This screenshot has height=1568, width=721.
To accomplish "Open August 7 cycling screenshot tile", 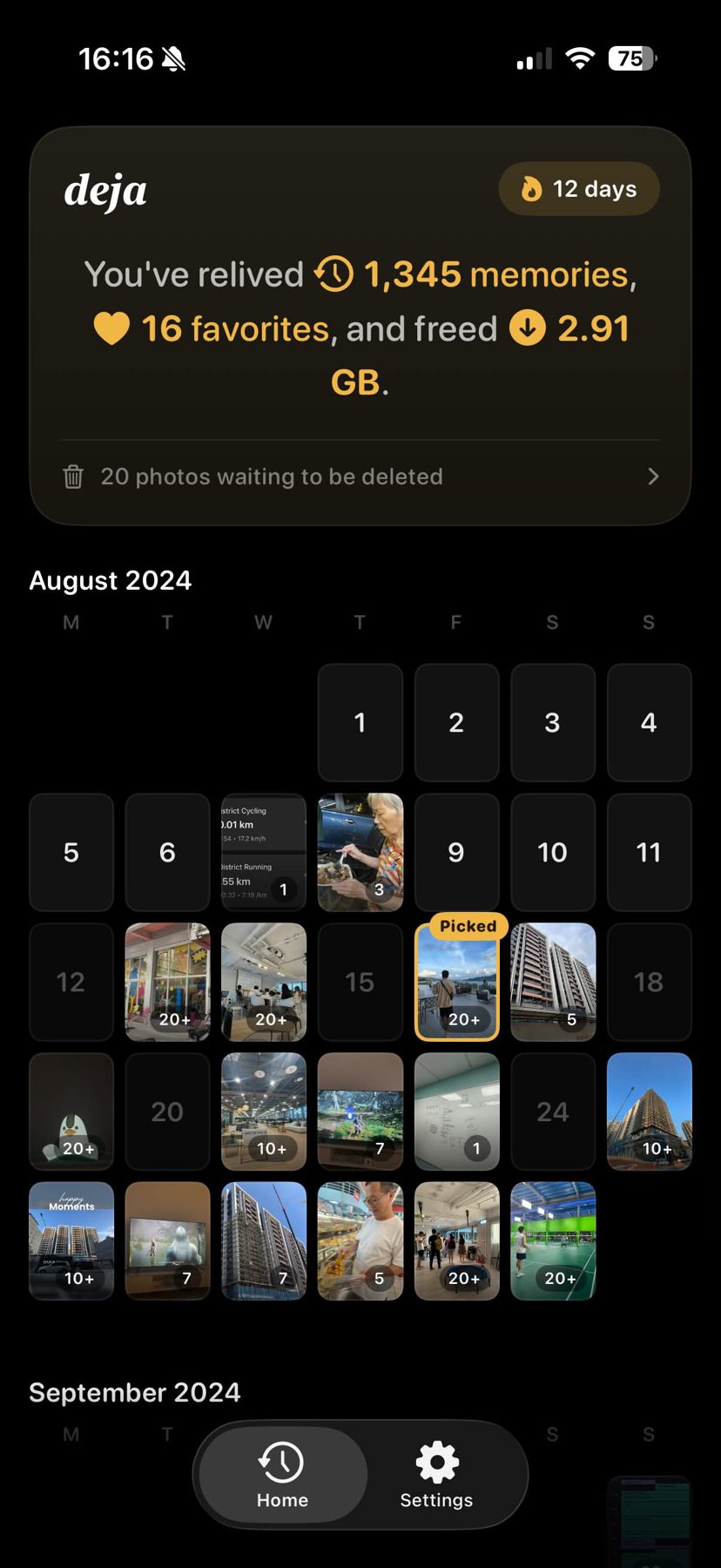I will click(264, 852).
